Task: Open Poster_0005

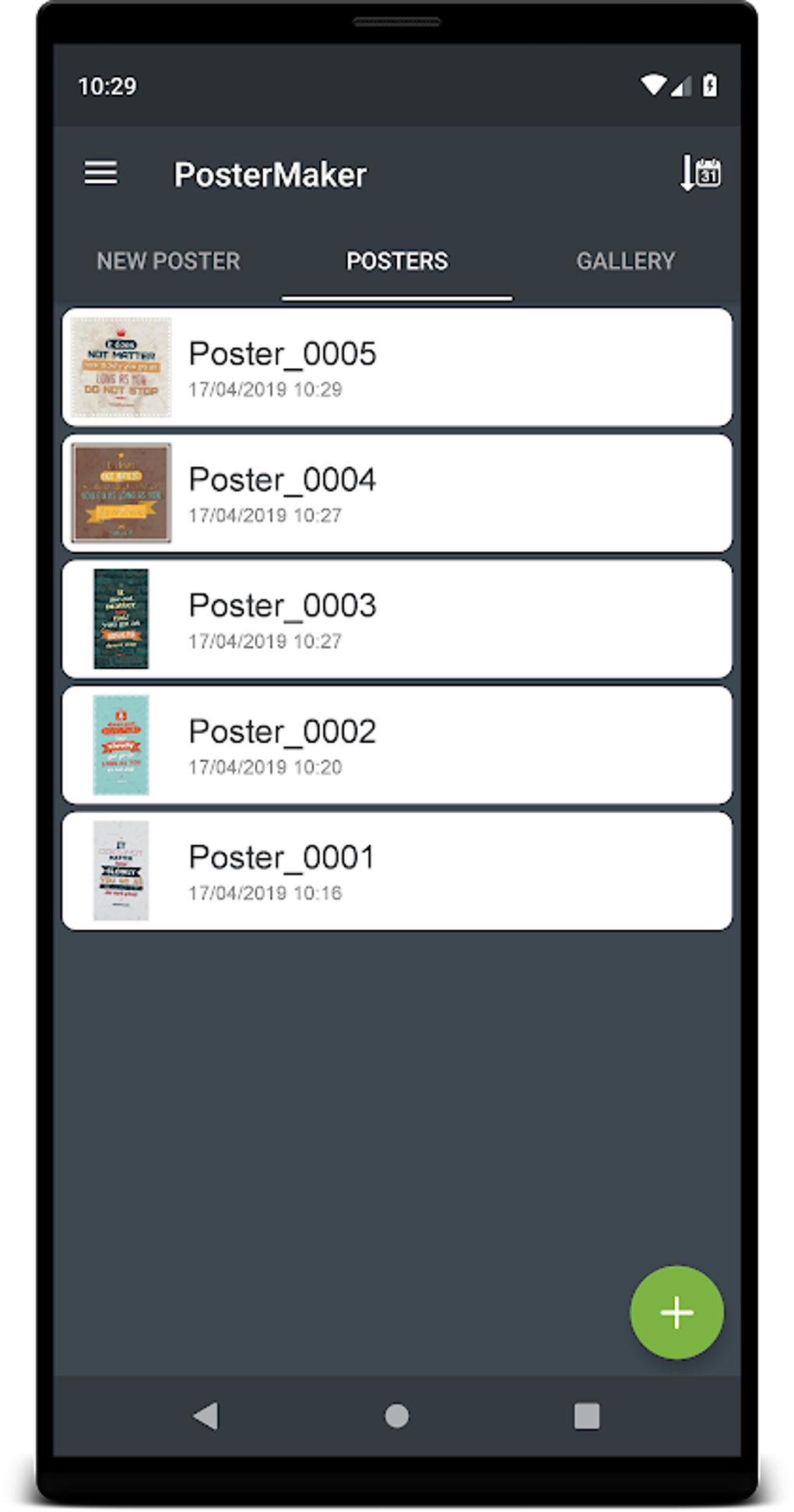Action: pos(397,367)
